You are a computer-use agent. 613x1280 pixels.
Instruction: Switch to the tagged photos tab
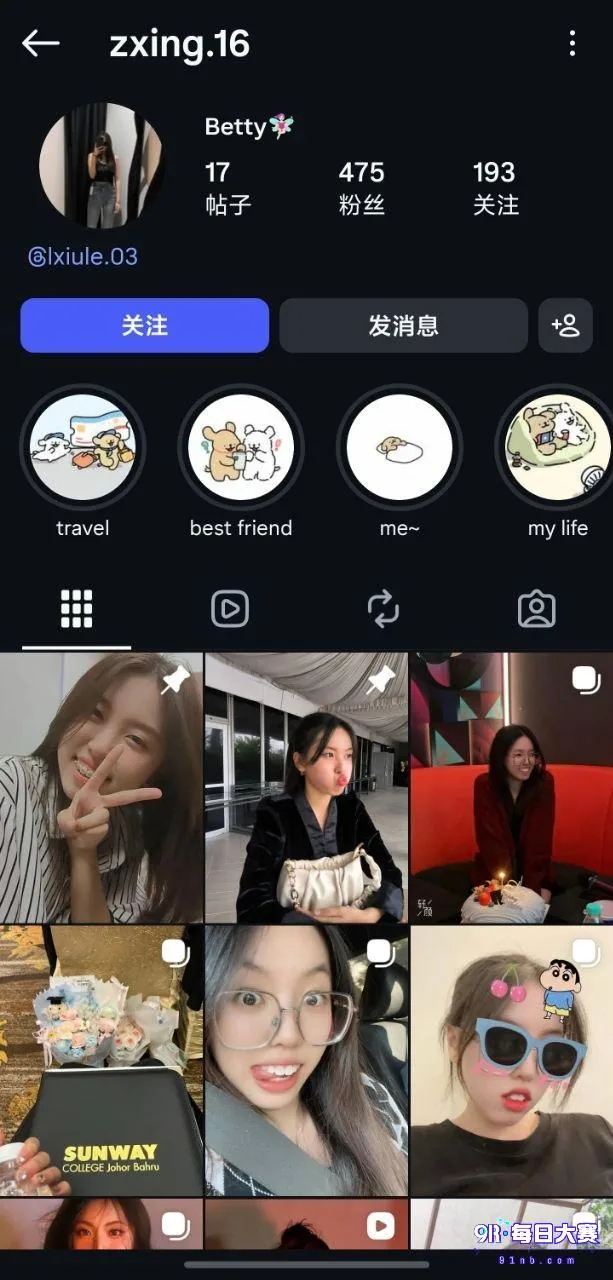click(536, 608)
